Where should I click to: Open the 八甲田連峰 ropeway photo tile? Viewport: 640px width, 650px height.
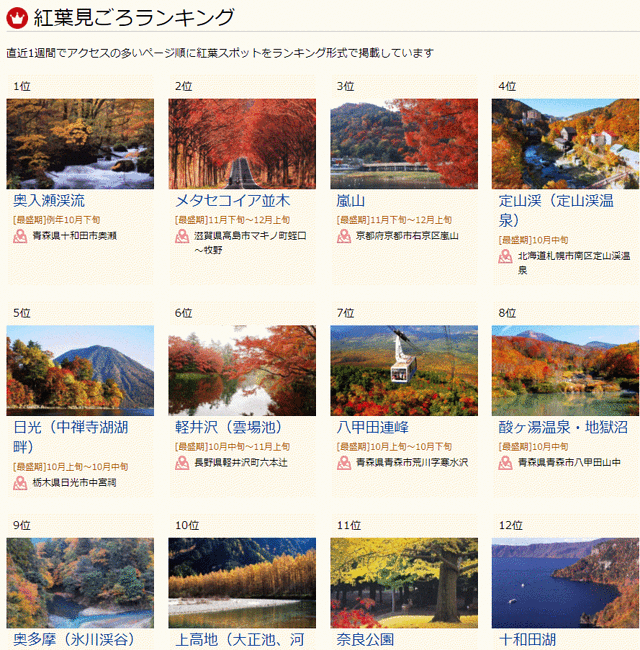tap(403, 370)
